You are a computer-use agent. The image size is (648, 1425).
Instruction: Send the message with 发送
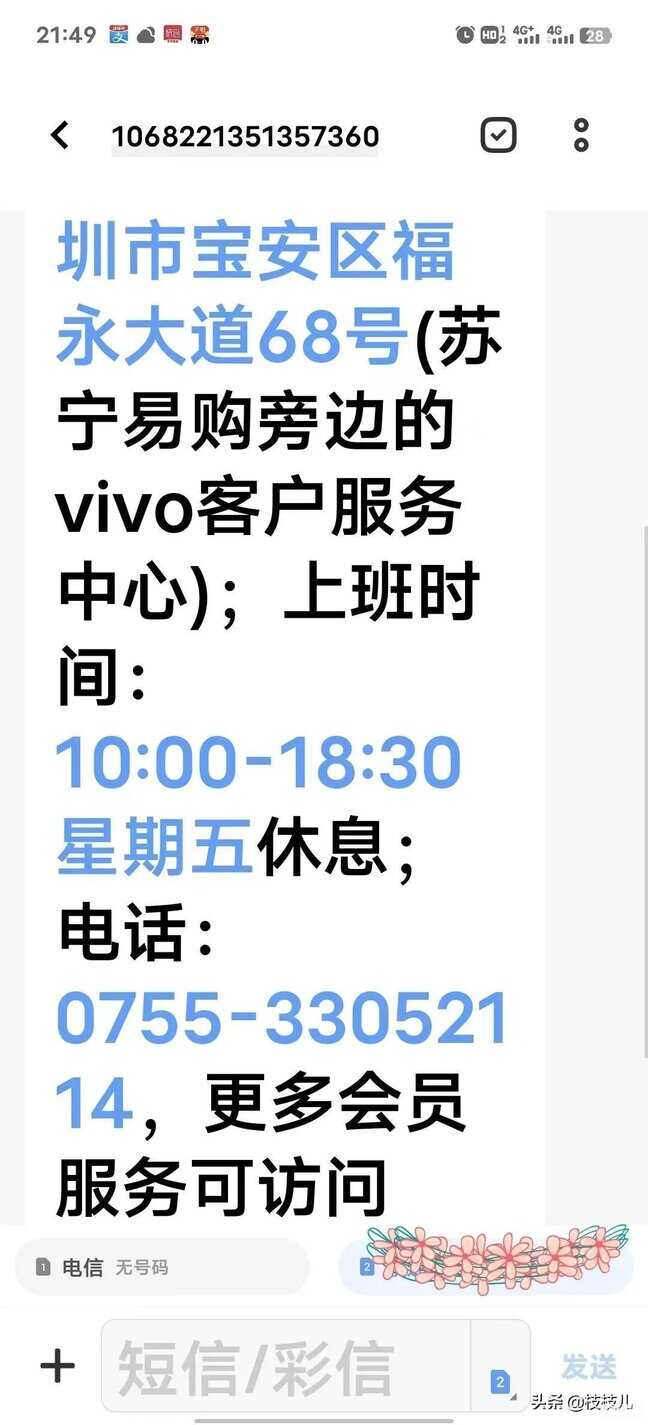pos(589,1366)
